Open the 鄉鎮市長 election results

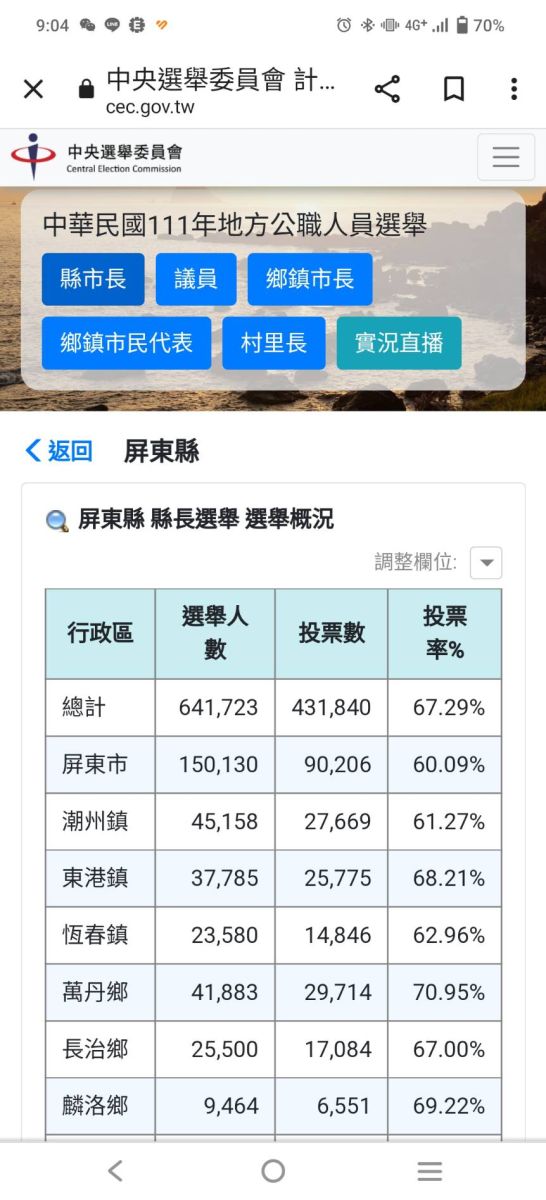pyautogui.click(x=310, y=279)
